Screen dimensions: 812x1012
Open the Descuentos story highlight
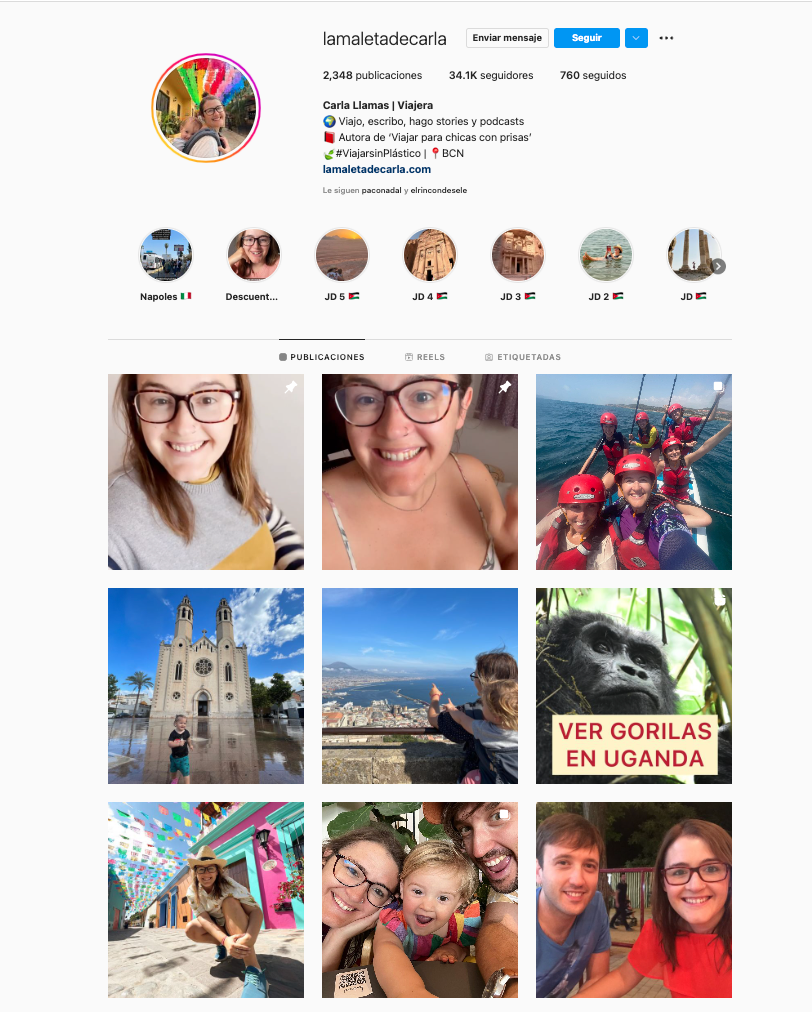(254, 255)
